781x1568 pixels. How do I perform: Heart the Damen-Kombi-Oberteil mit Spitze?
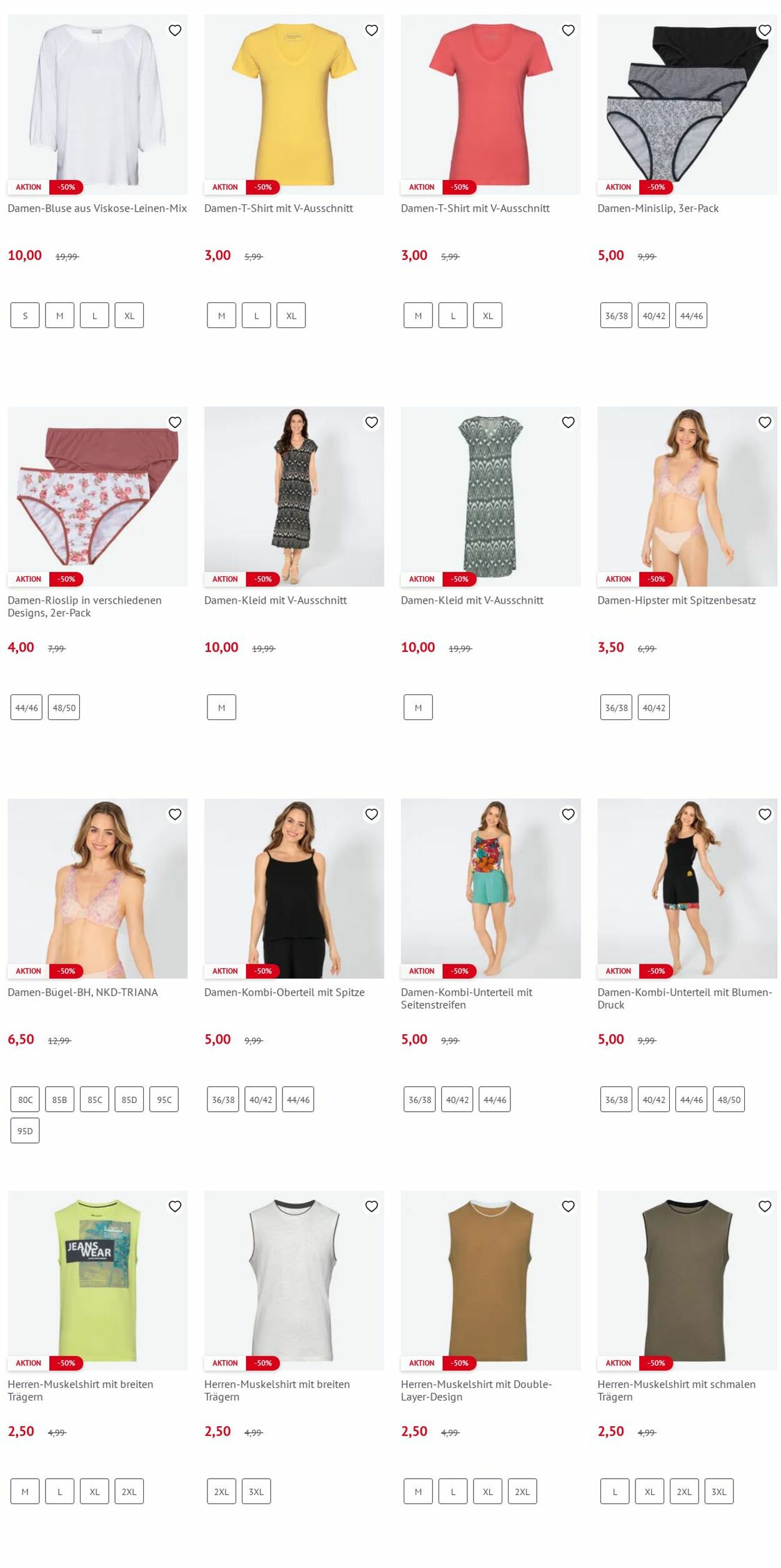point(371,814)
